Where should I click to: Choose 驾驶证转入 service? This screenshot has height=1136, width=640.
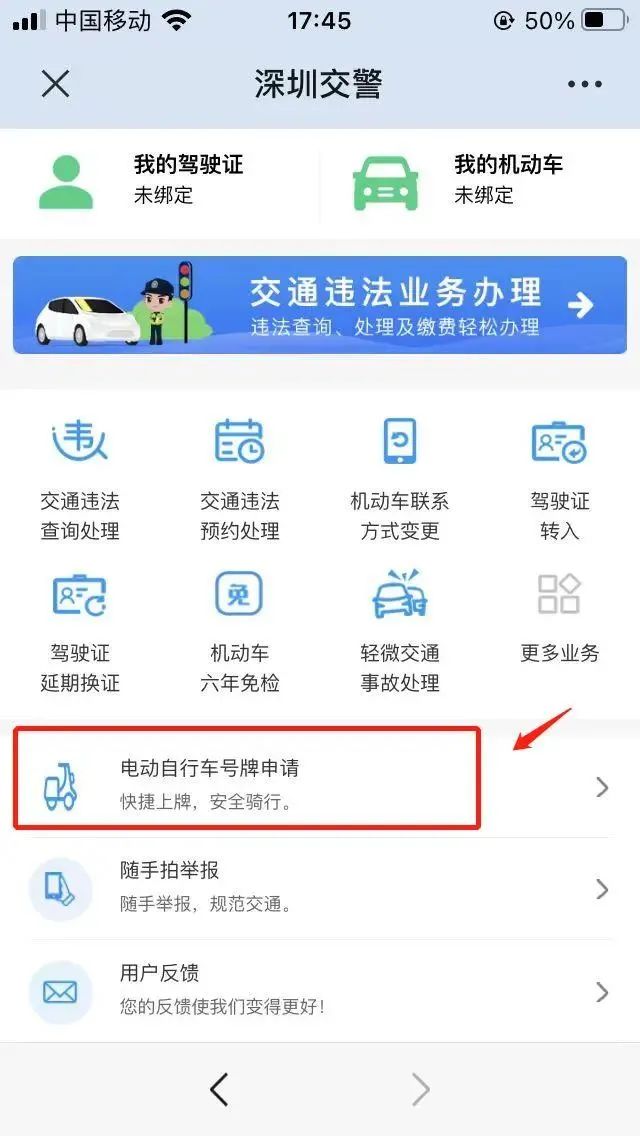point(559,478)
